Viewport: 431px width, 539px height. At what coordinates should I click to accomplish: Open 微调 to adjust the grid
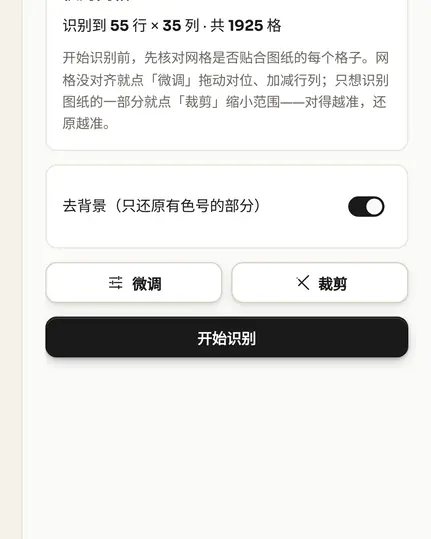click(x=134, y=283)
